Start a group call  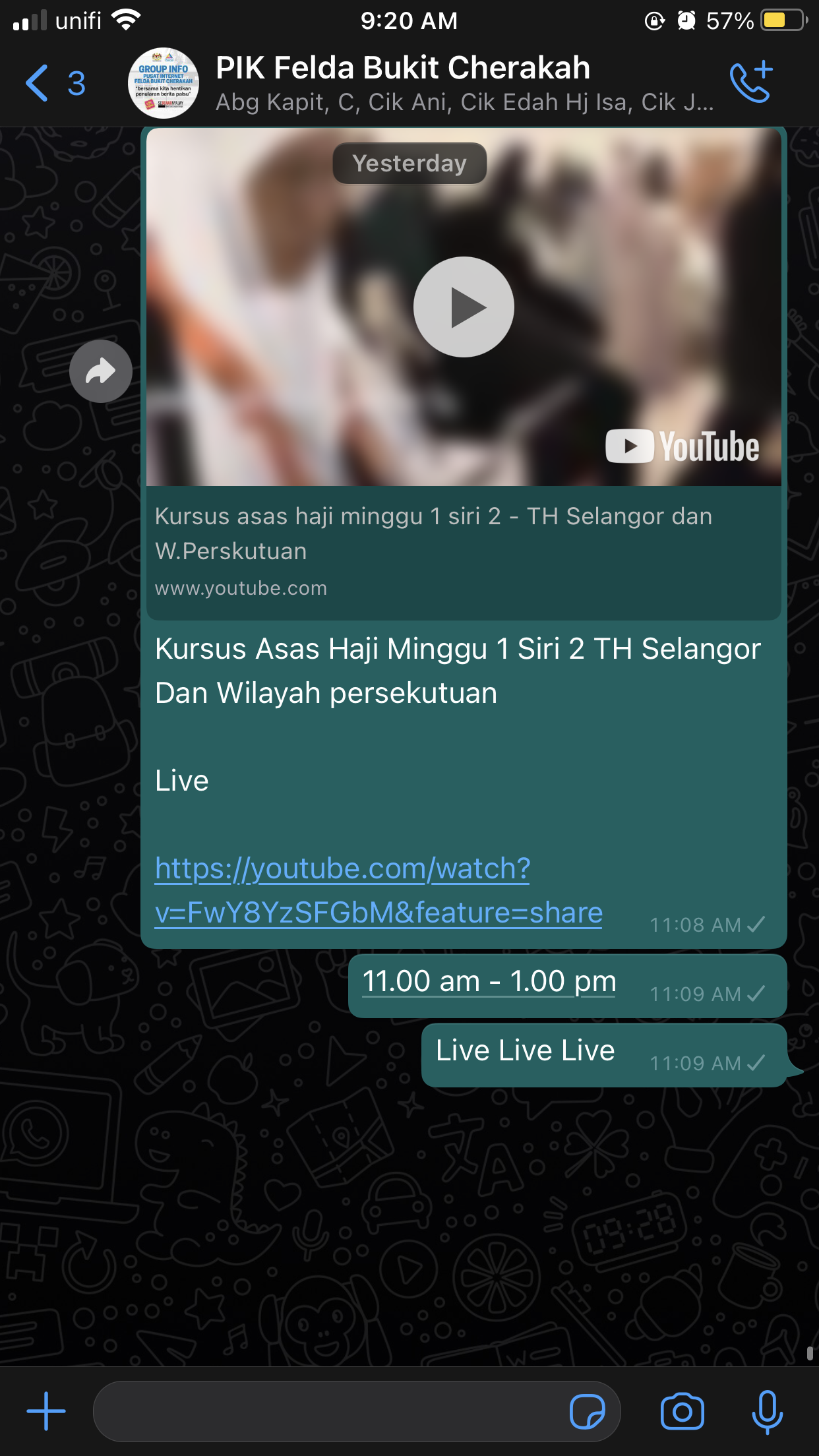(751, 82)
